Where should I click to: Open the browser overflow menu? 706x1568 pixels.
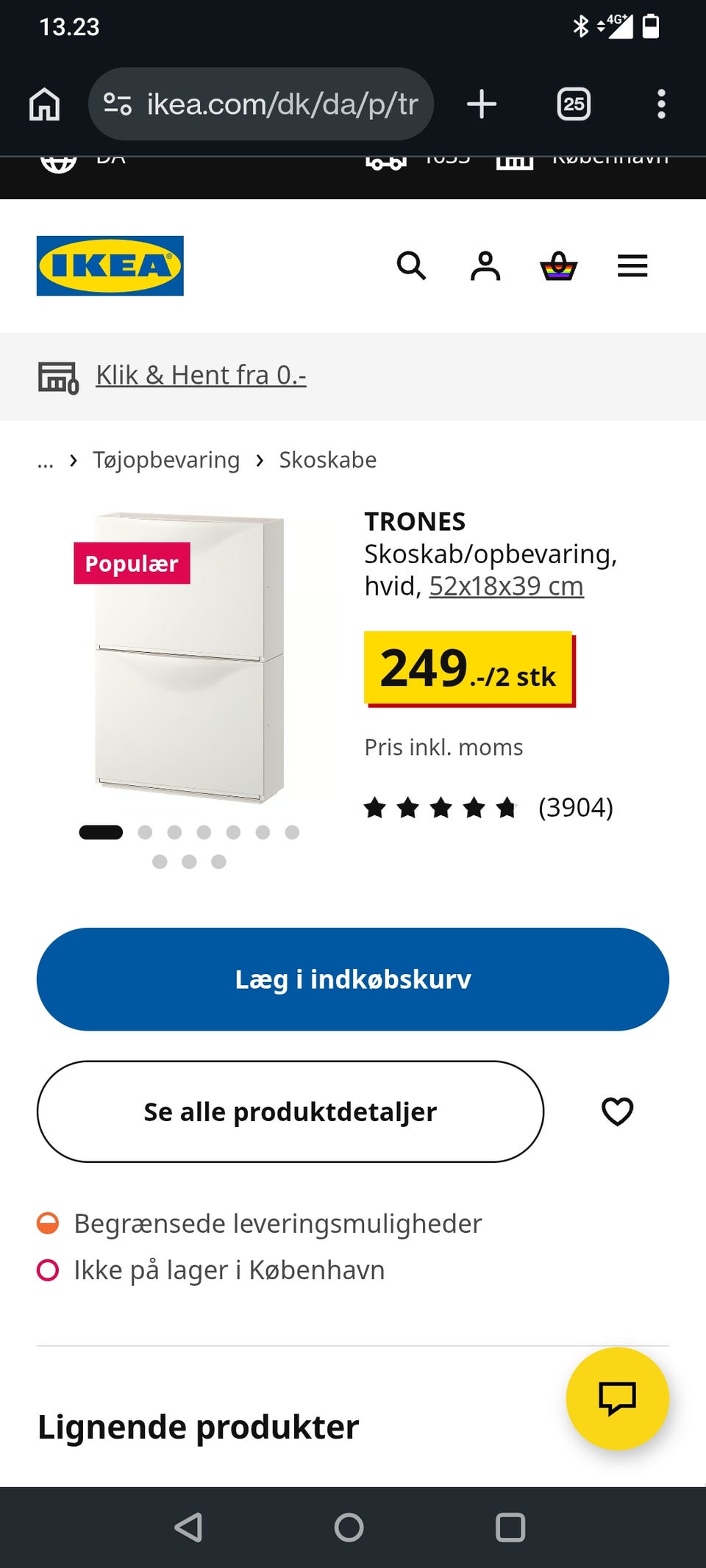pyautogui.click(x=661, y=104)
